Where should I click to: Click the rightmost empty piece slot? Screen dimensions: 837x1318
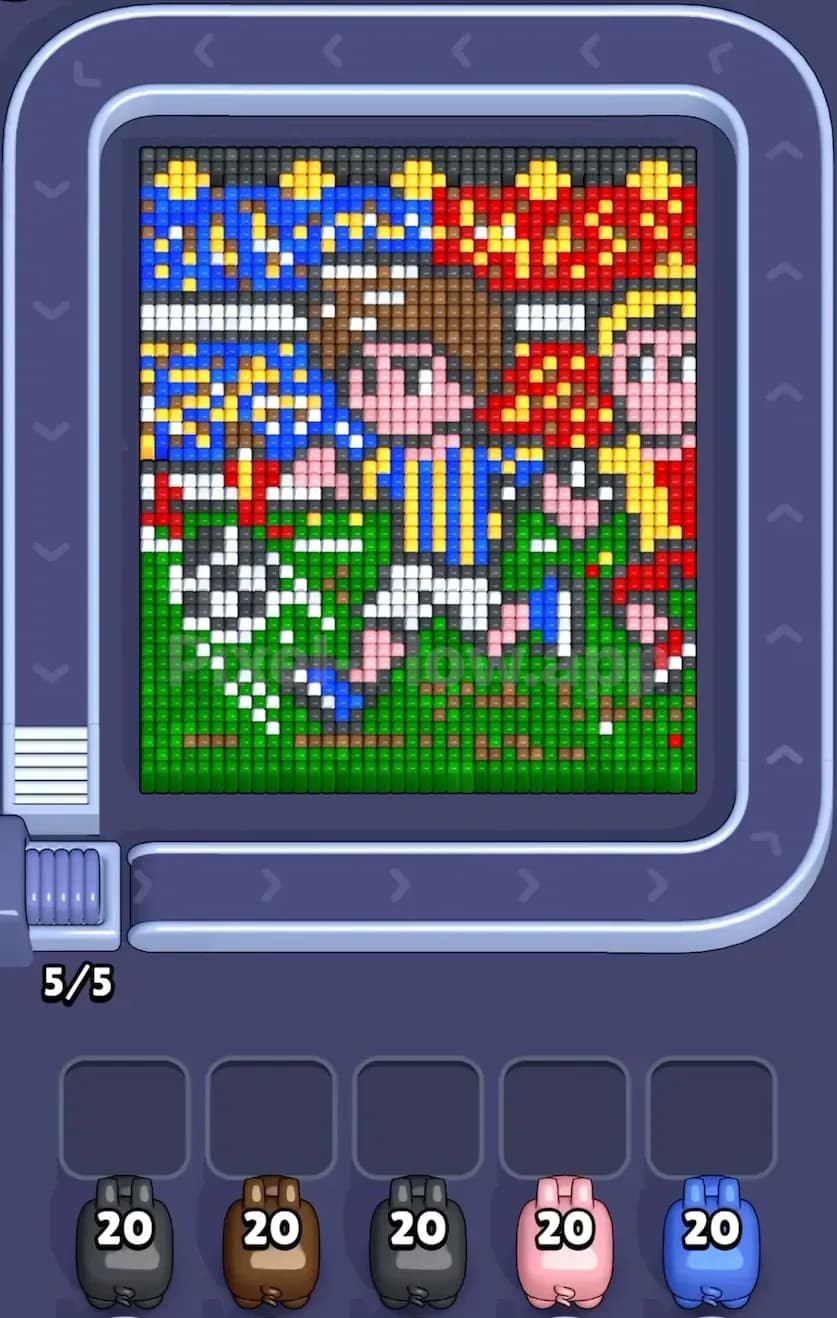point(710,1114)
